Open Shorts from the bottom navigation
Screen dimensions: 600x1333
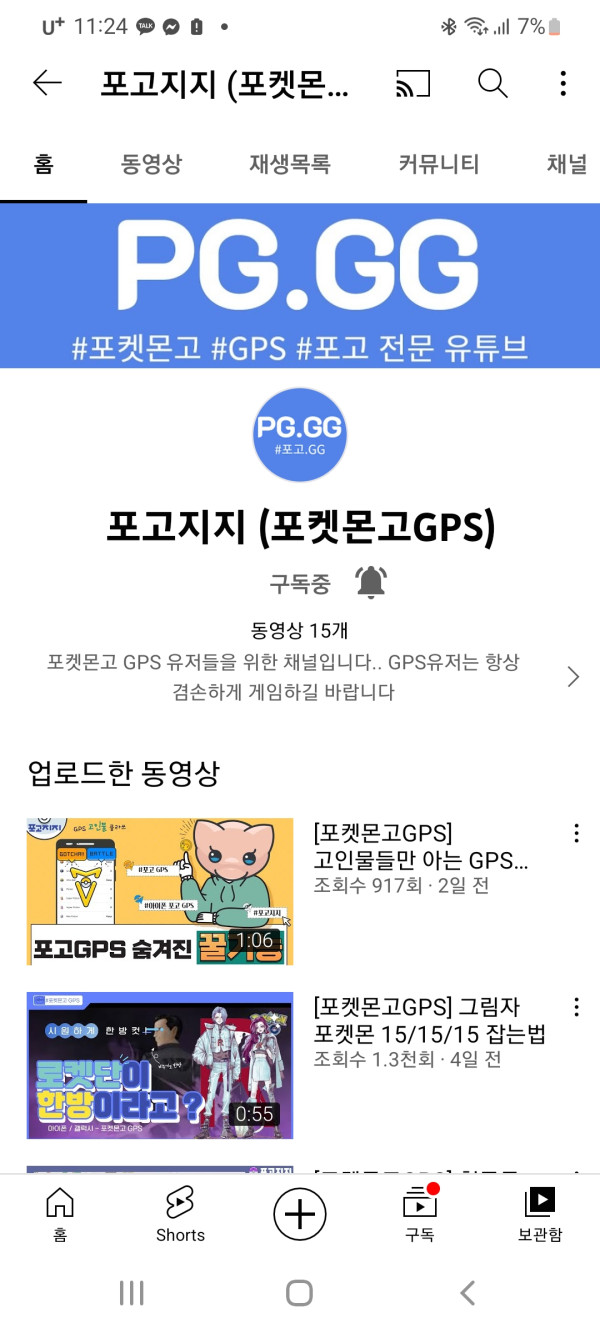[x=180, y=1213]
